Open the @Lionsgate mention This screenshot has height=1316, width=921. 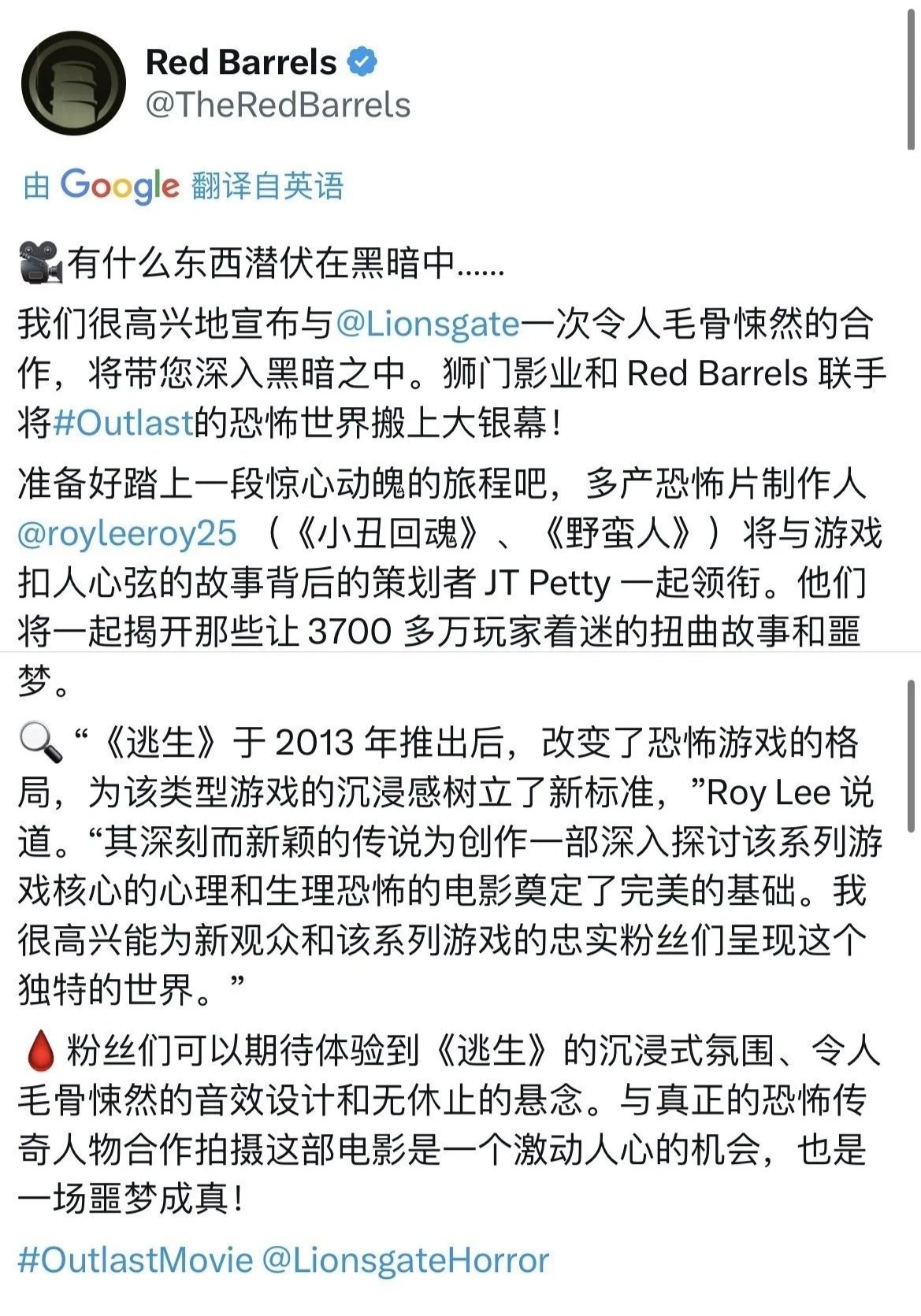tap(428, 324)
